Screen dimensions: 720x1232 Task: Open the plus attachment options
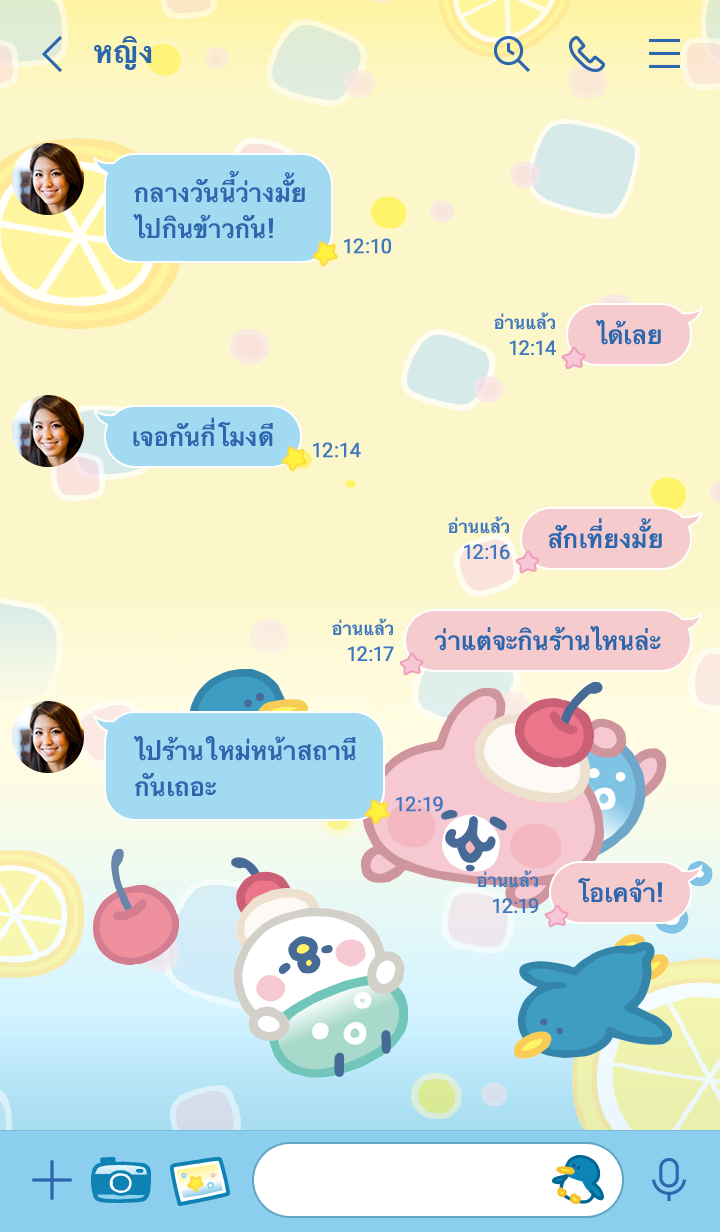(52, 1181)
